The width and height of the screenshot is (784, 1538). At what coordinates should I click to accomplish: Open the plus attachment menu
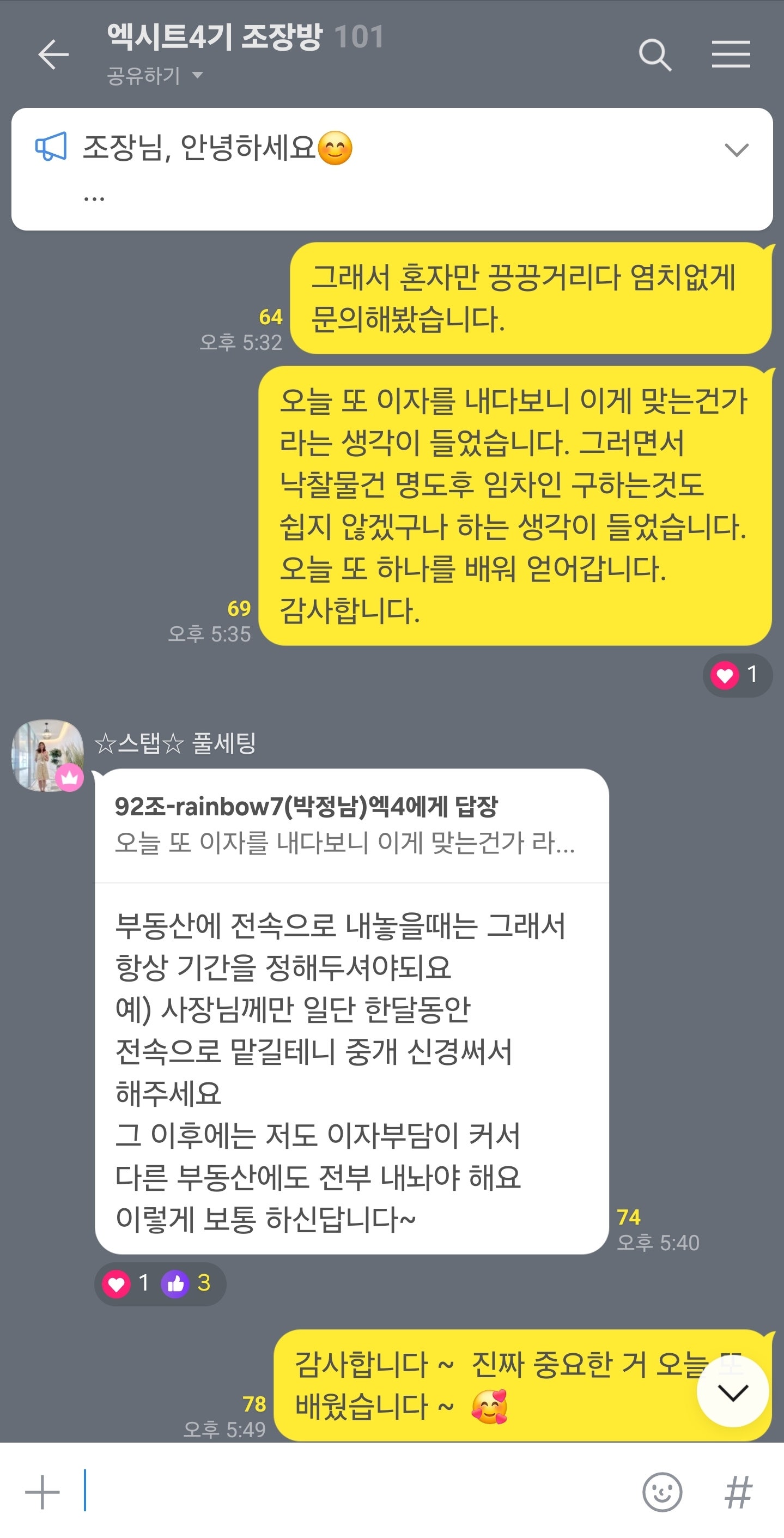(42, 1492)
